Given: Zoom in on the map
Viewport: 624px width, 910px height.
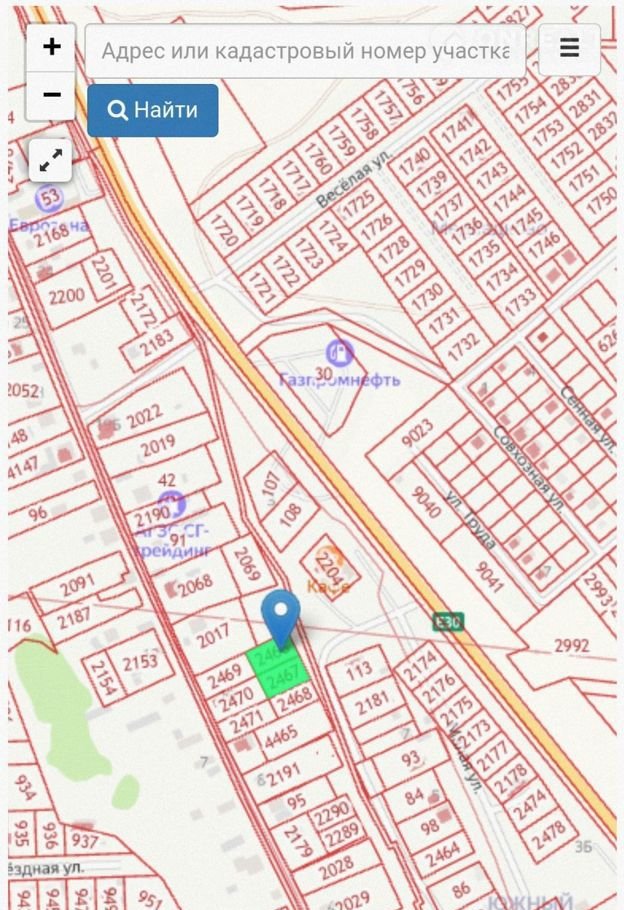Looking at the screenshot, I should (x=51, y=47).
